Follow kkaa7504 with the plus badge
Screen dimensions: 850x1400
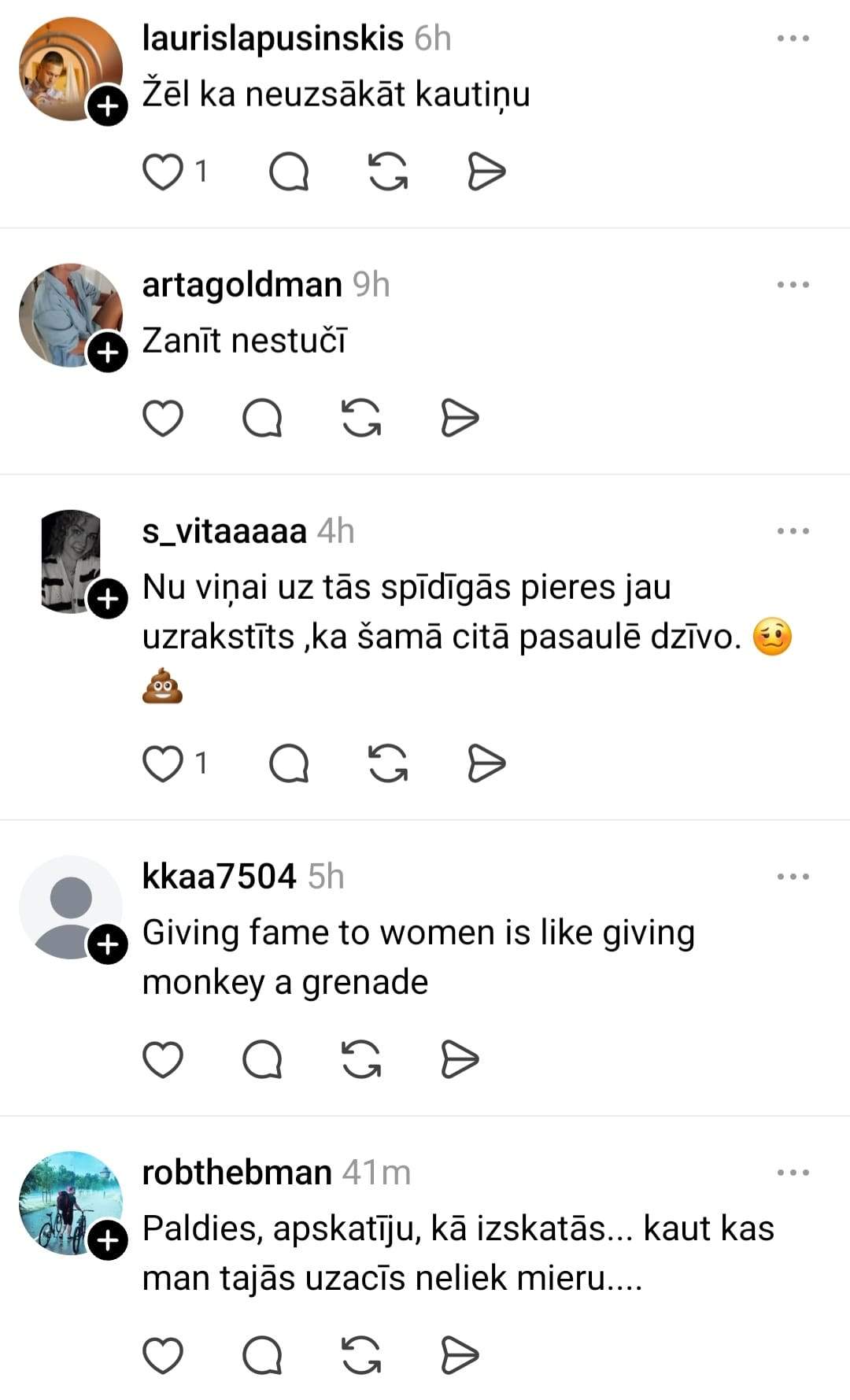point(108,944)
